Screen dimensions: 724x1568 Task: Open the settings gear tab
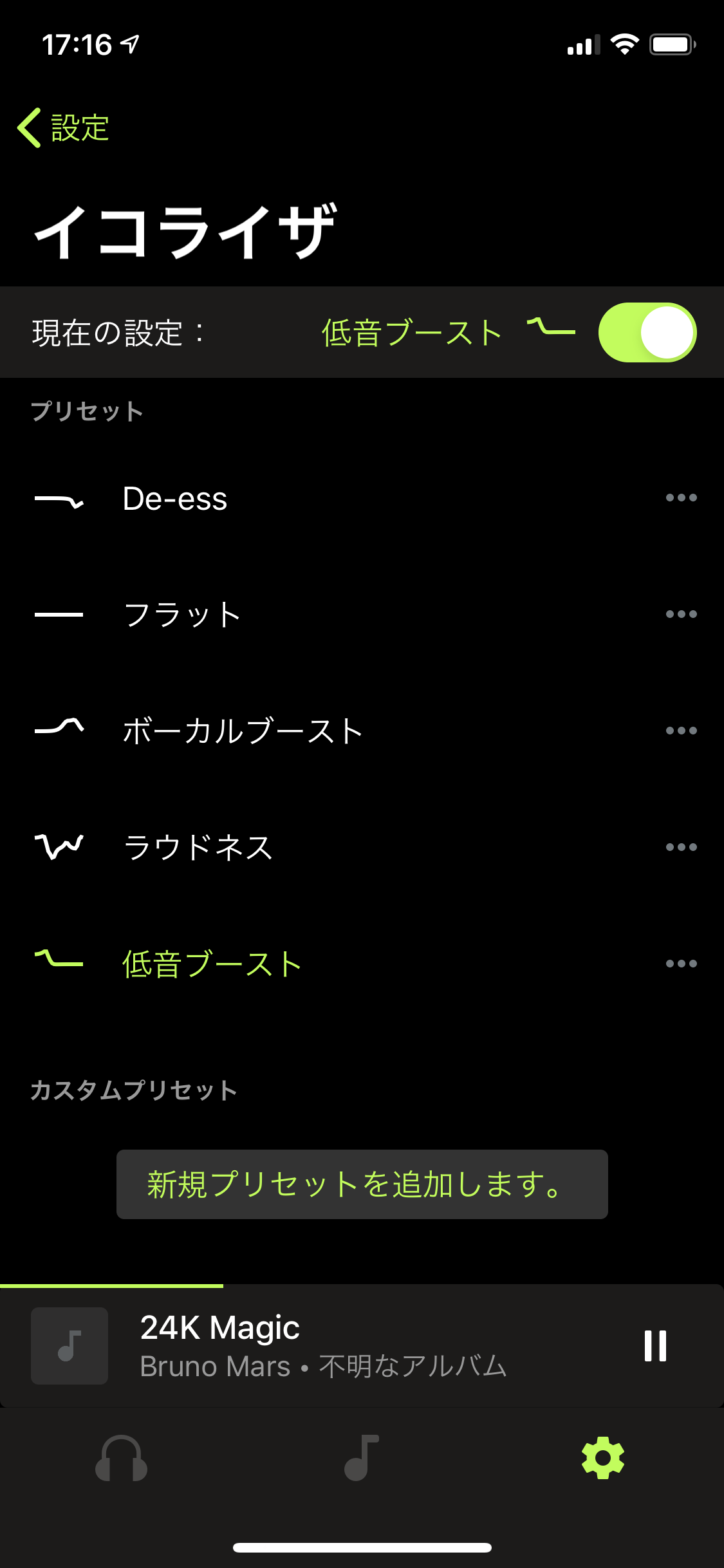603,1458
